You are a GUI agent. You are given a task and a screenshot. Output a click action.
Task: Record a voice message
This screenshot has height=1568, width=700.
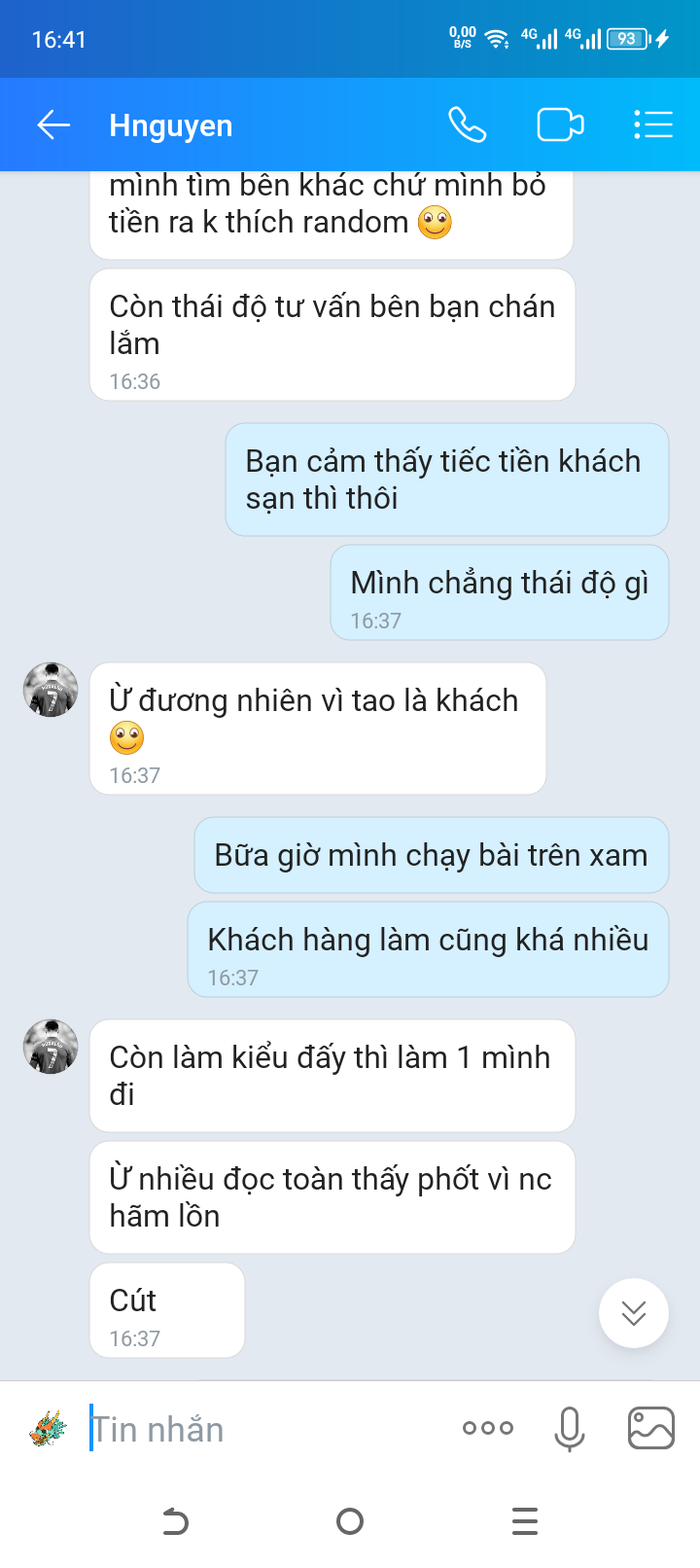coord(570,1429)
